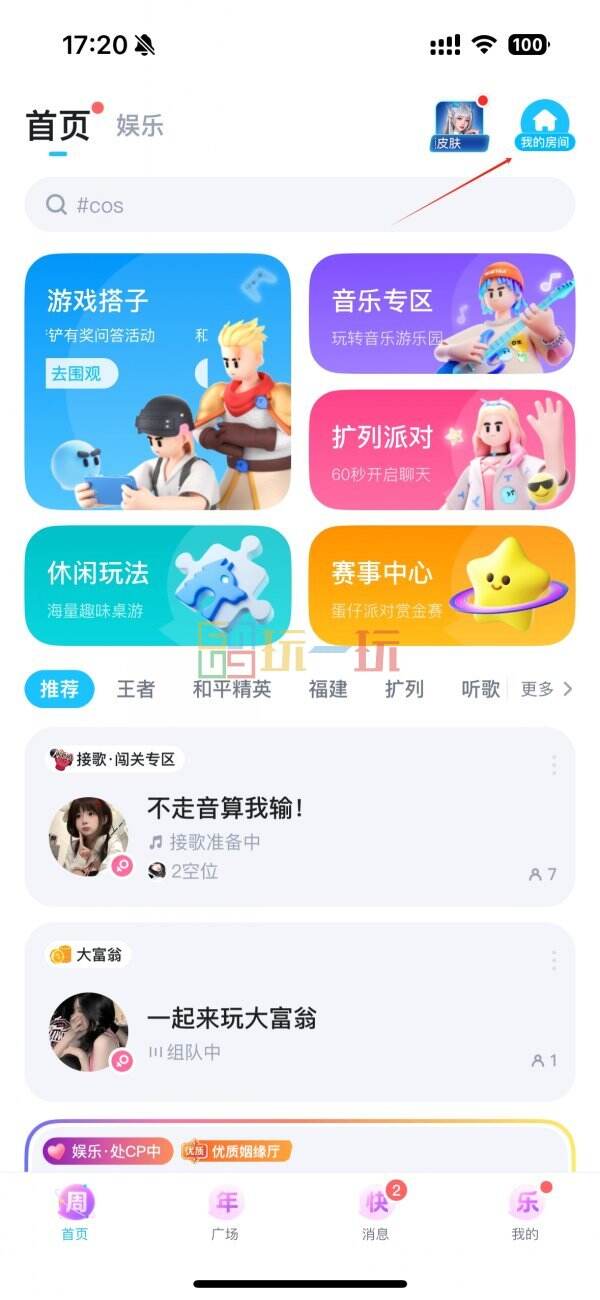This screenshot has width=600, height=1300.
Task: Open the 扩列派对 card
Action: tap(442, 449)
